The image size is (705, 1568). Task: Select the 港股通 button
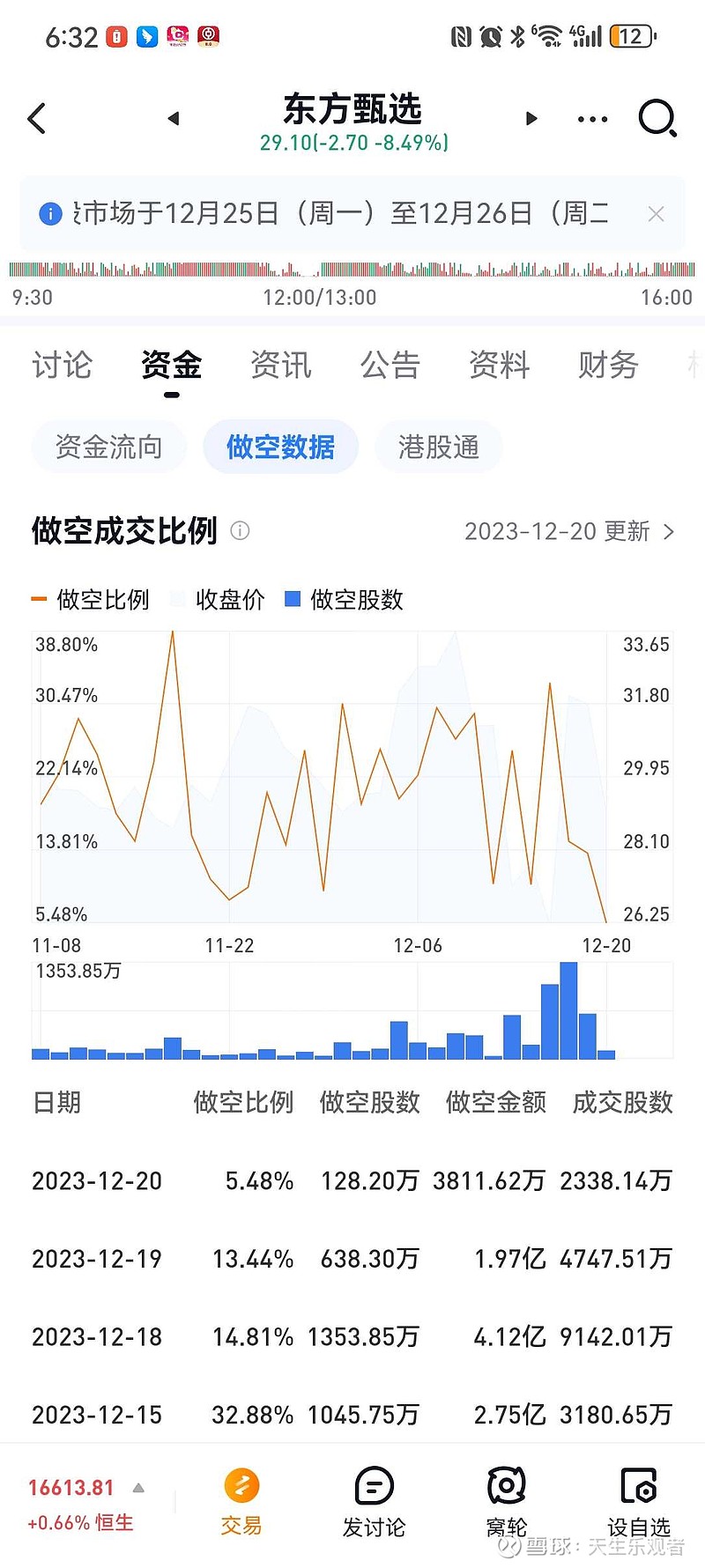pyautogui.click(x=438, y=447)
